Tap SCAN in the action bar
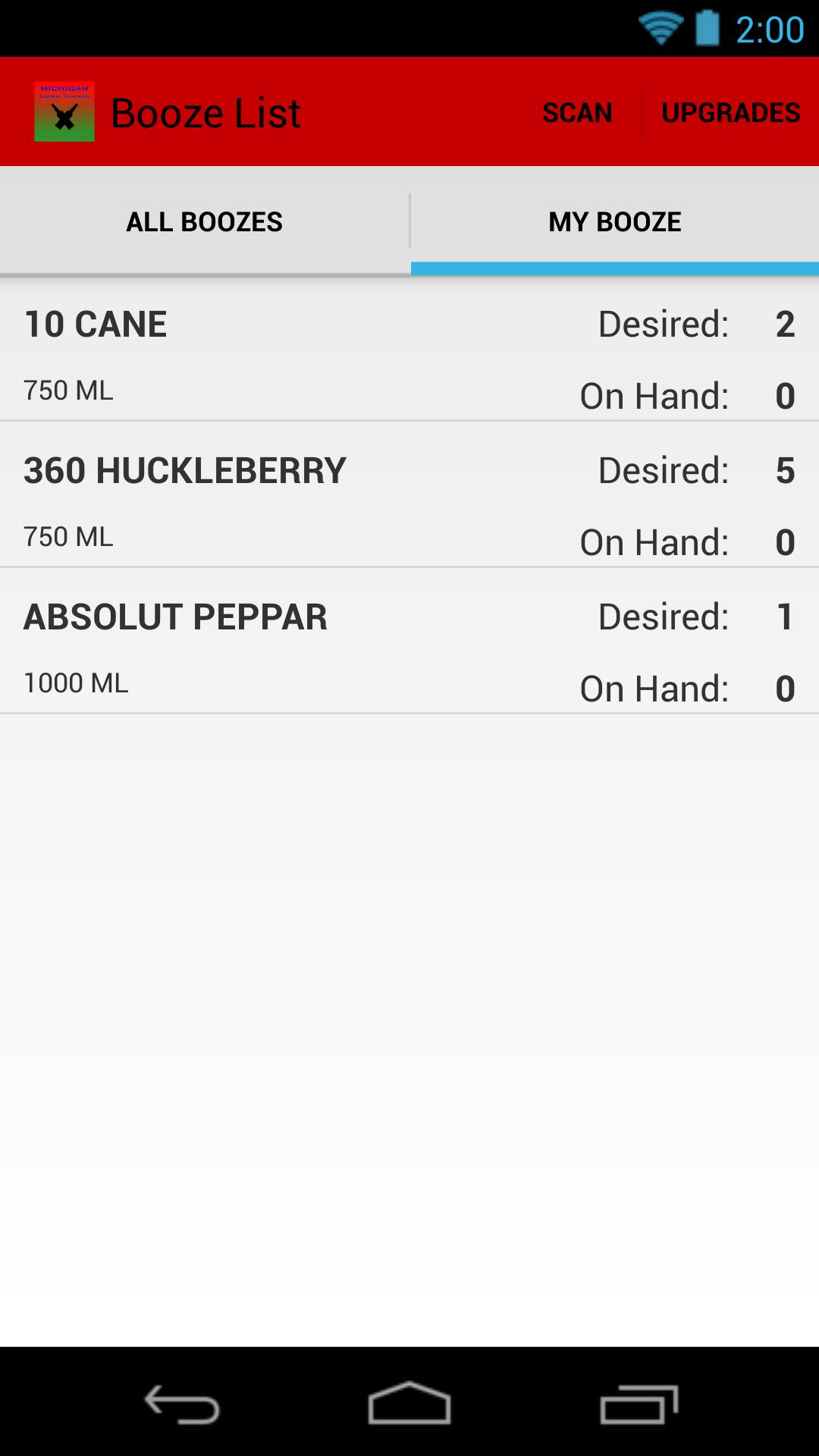Screen dimensions: 819x1456 (x=578, y=111)
